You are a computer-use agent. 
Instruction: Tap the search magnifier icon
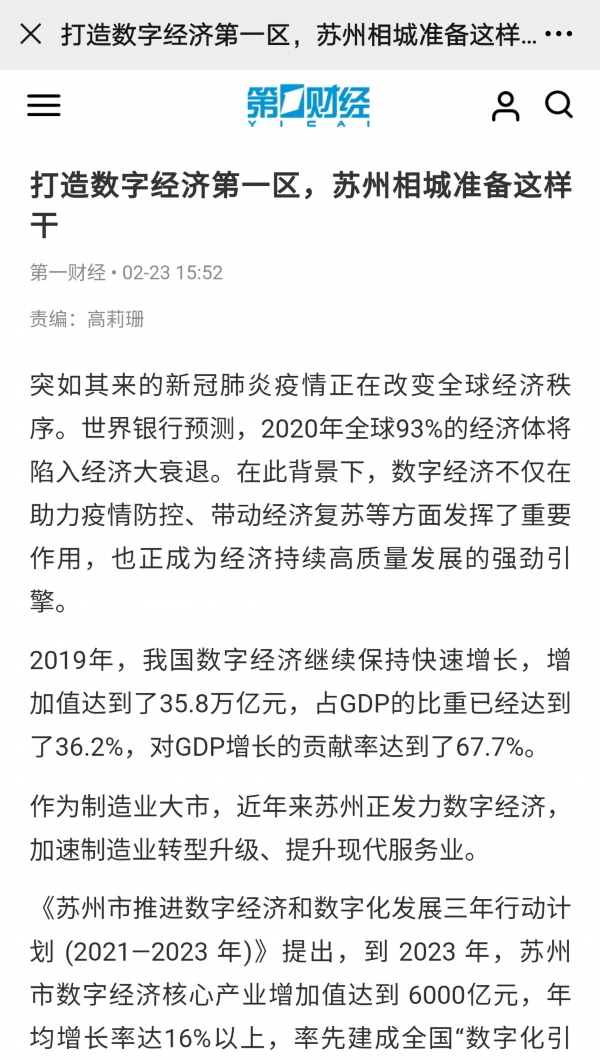click(x=558, y=105)
